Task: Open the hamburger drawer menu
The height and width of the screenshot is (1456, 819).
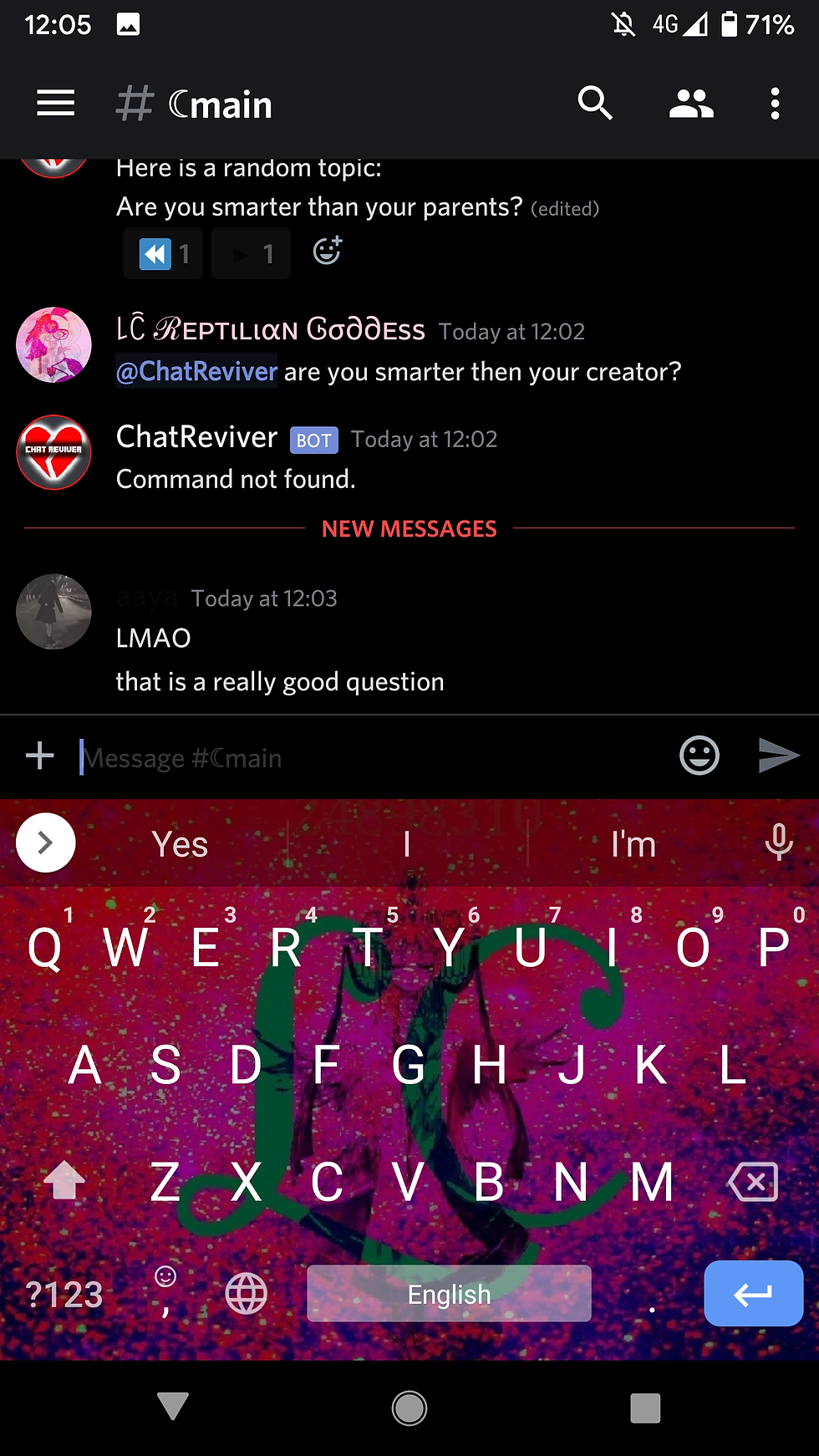Action: (x=56, y=104)
